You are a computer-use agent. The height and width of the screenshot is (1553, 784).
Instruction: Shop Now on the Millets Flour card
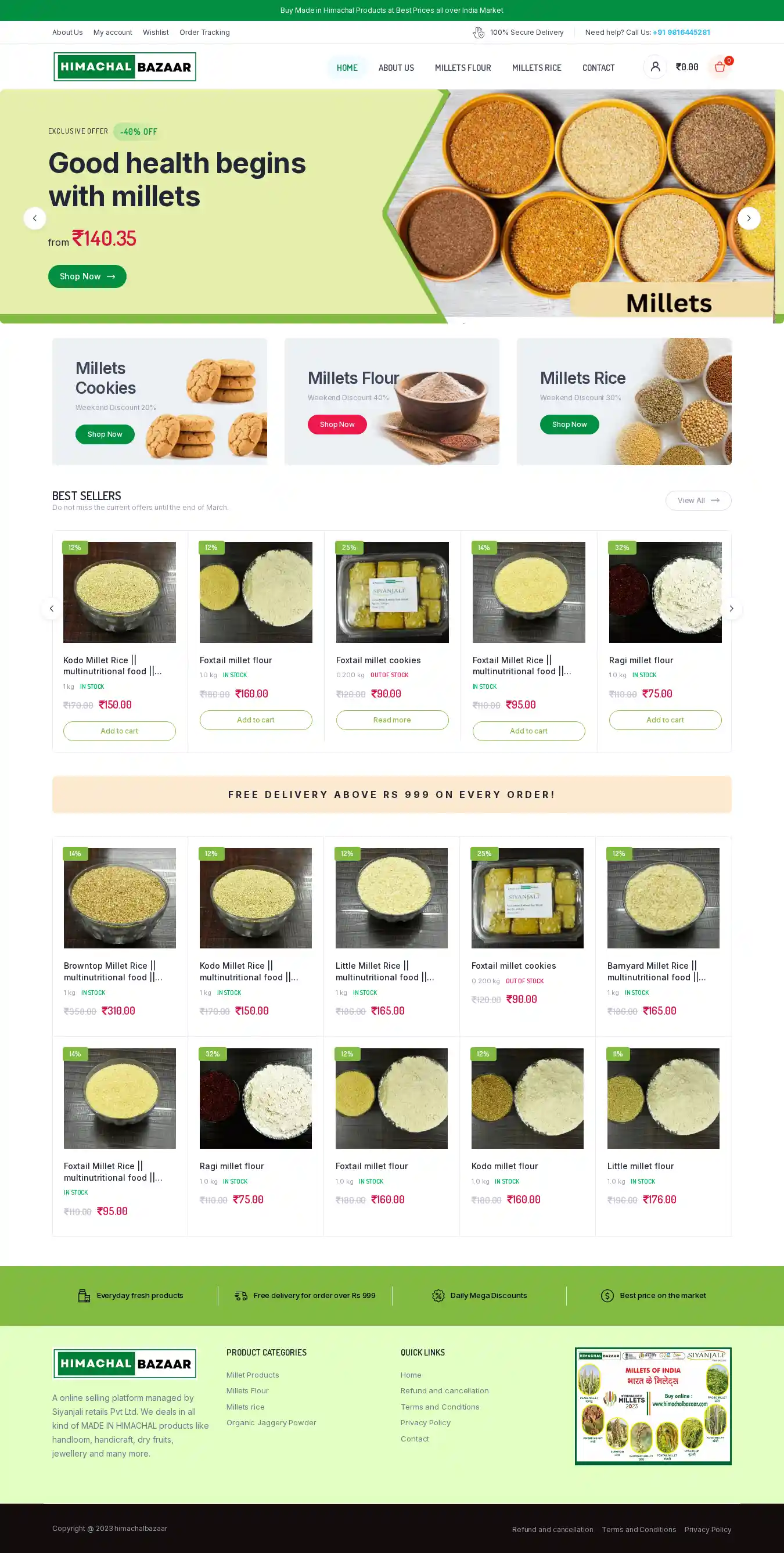pos(337,425)
